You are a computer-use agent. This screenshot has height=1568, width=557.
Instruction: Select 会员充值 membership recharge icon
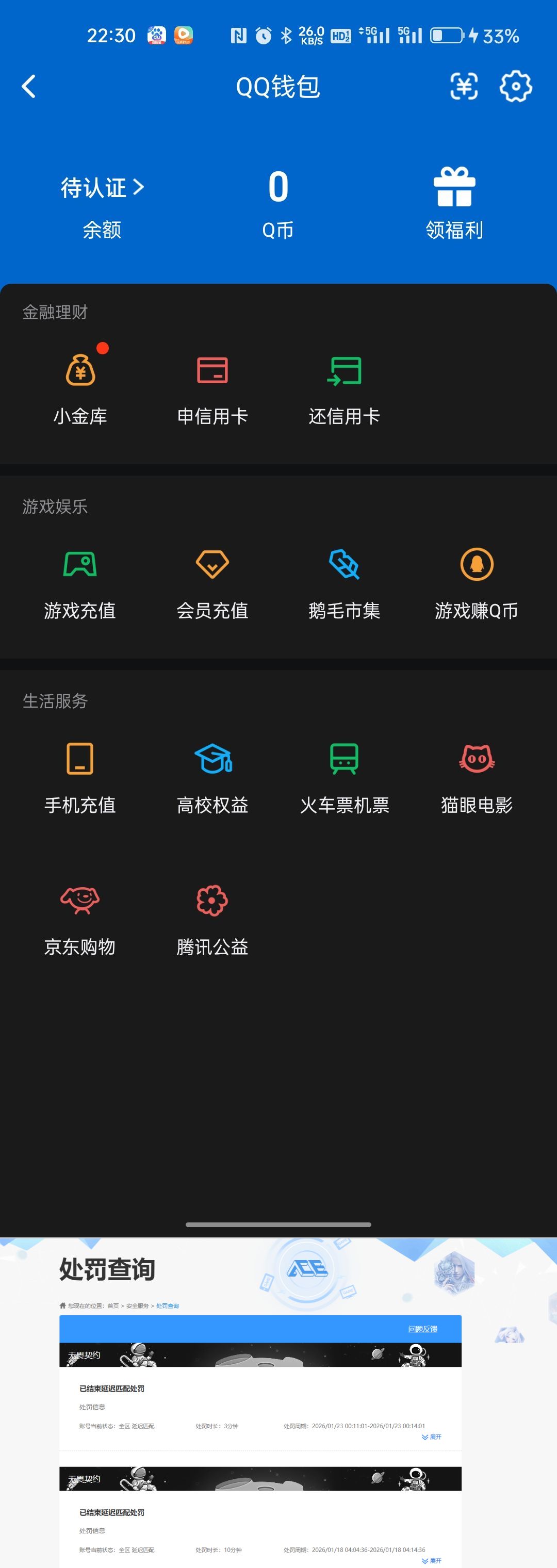(x=212, y=566)
